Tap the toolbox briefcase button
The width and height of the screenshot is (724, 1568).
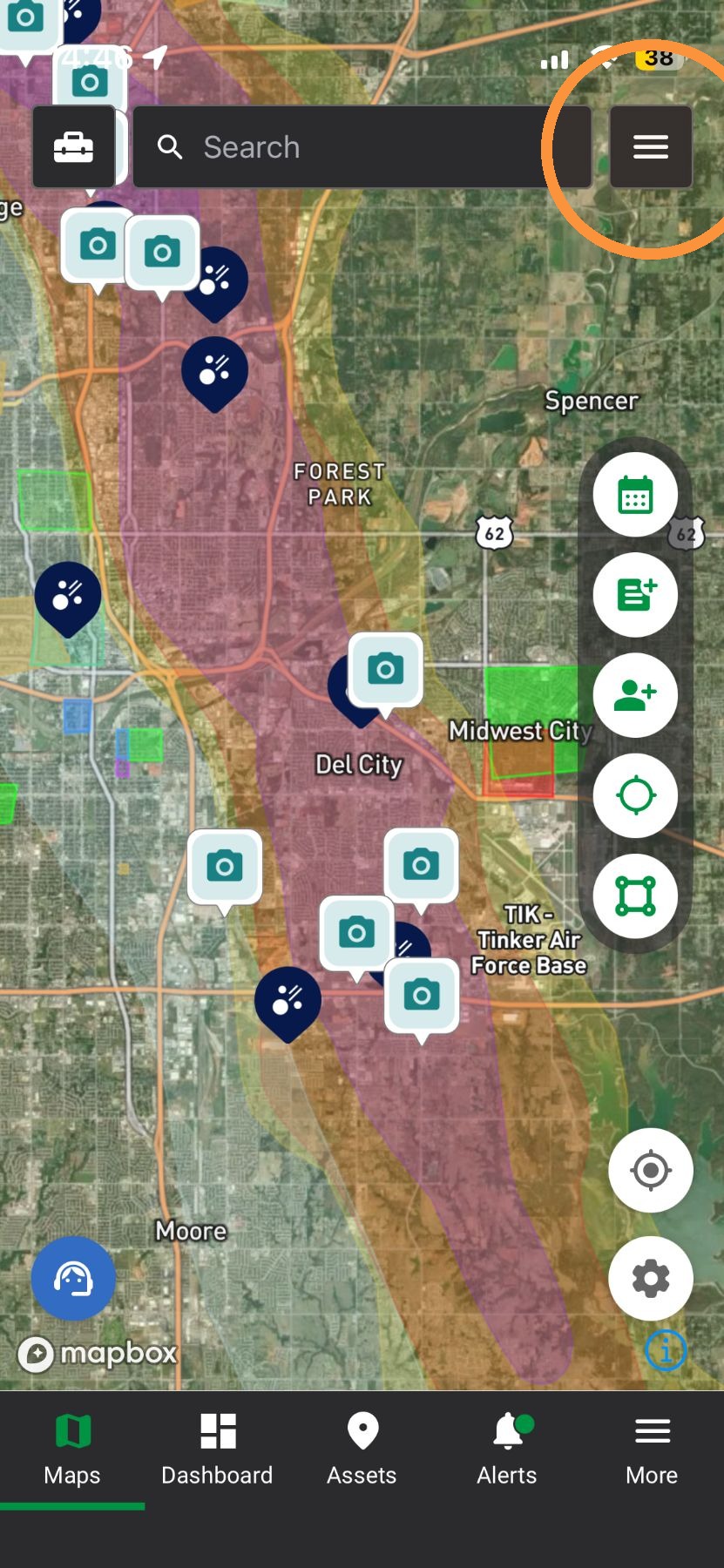click(74, 147)
